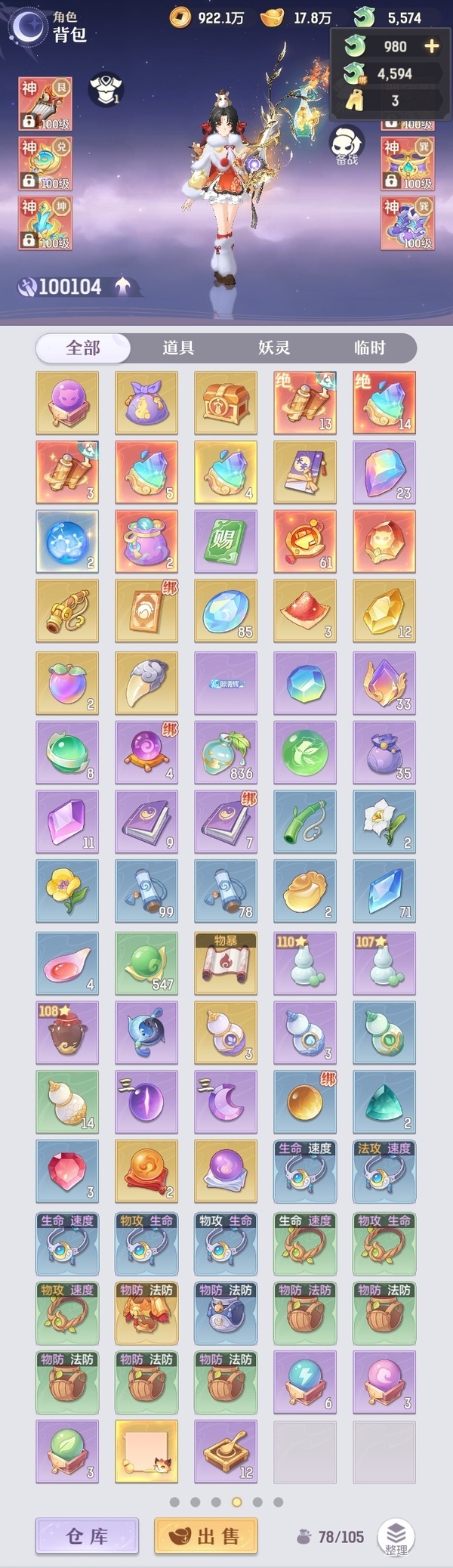Select the green orb with 547 count
This screenshot has height=1568, width=453.
(x=146, y=963)
